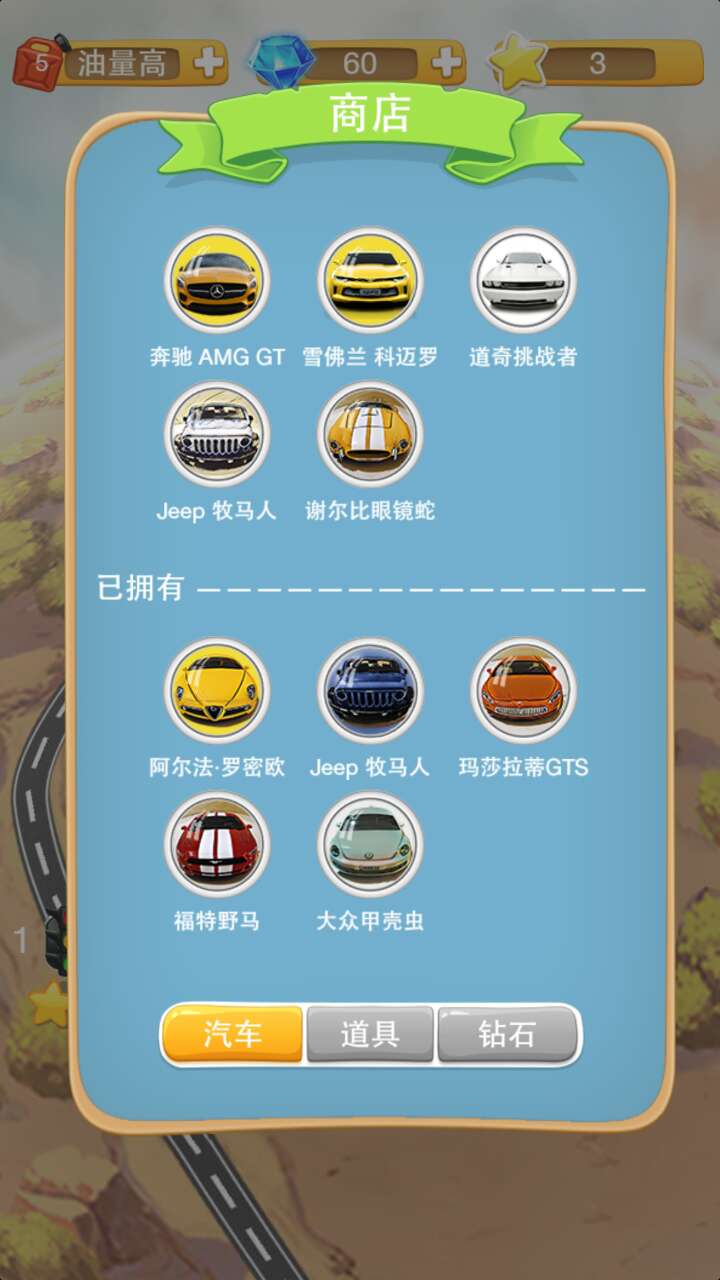Click the plus button beside the diamond count
720x1280 pixels.
(448, 62)
